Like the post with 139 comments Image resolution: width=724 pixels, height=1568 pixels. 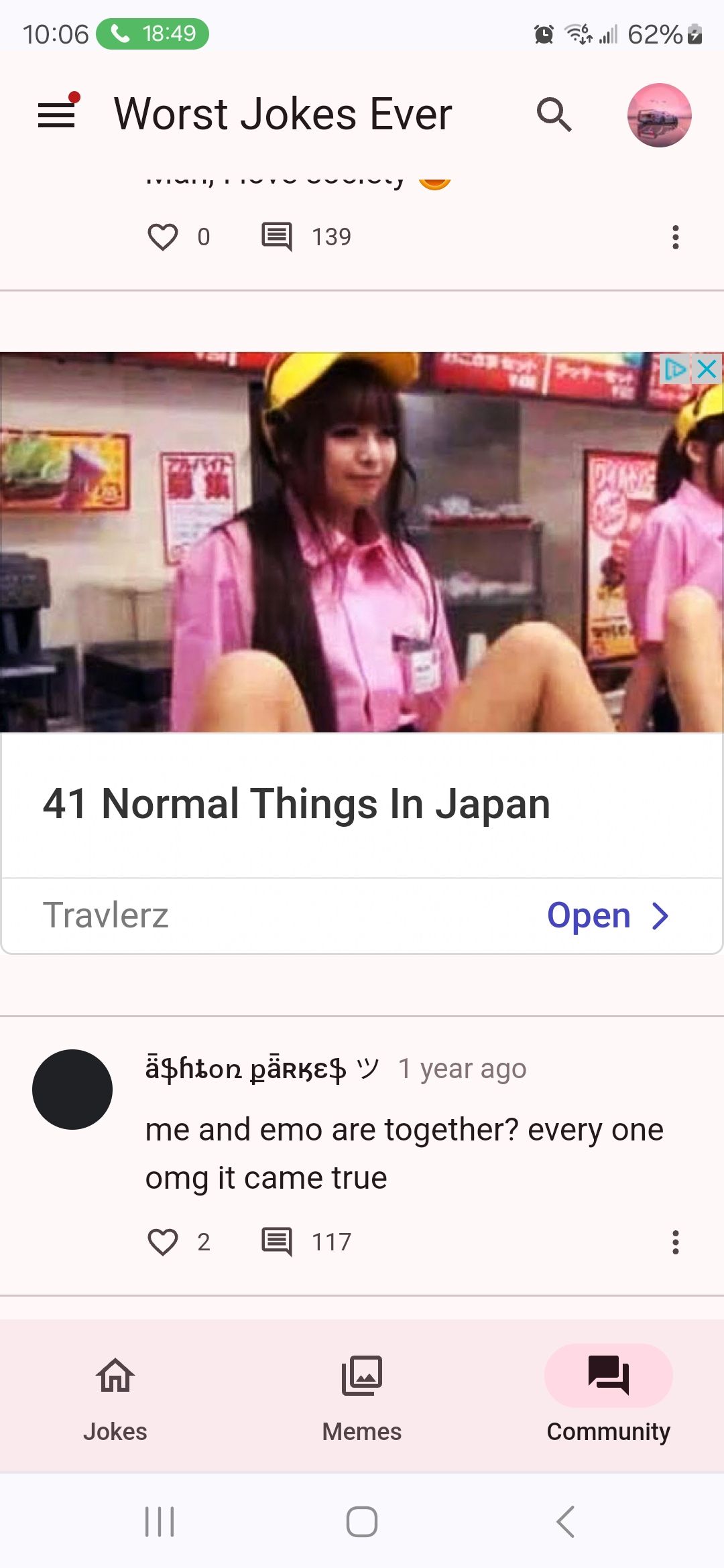(163, 237)
